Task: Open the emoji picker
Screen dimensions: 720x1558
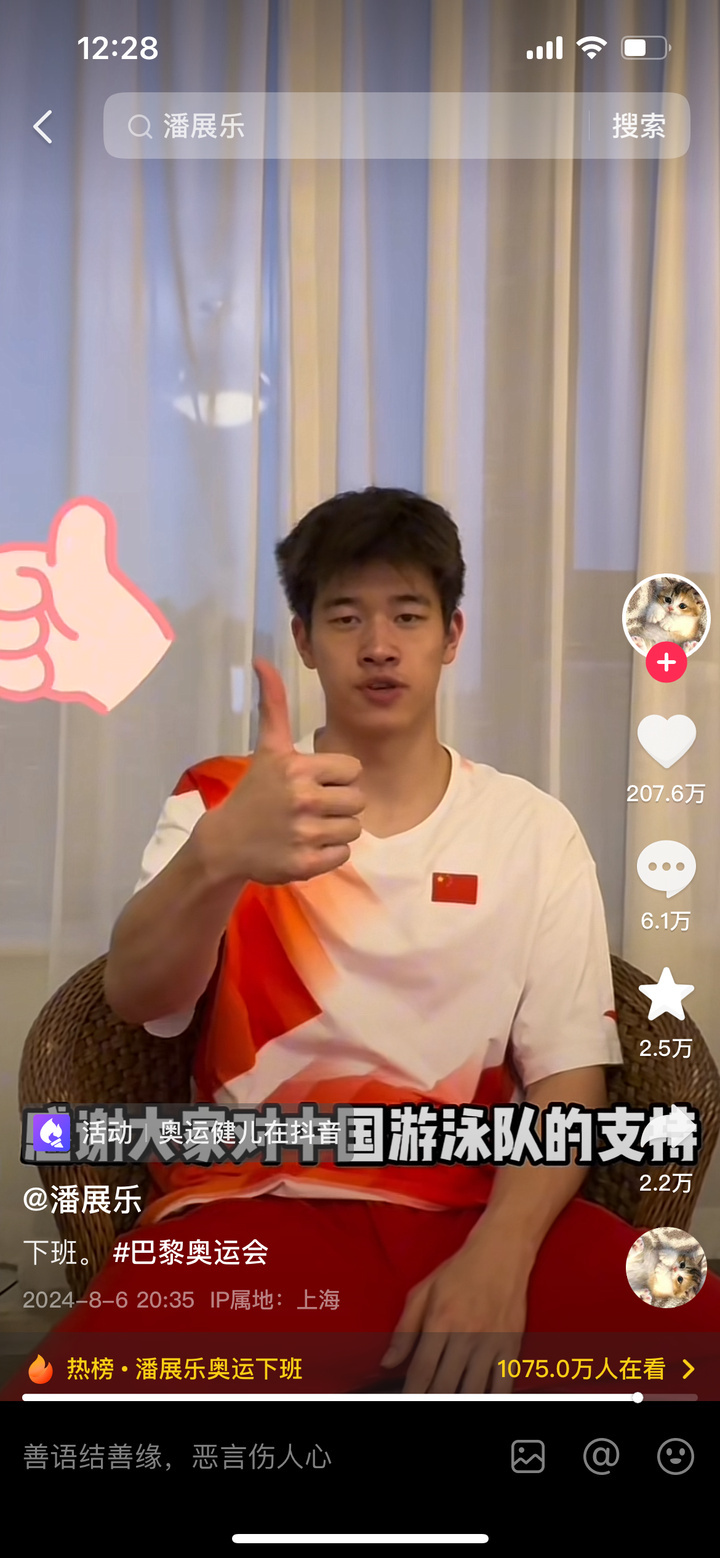Action: click(x=675, y=1456)
